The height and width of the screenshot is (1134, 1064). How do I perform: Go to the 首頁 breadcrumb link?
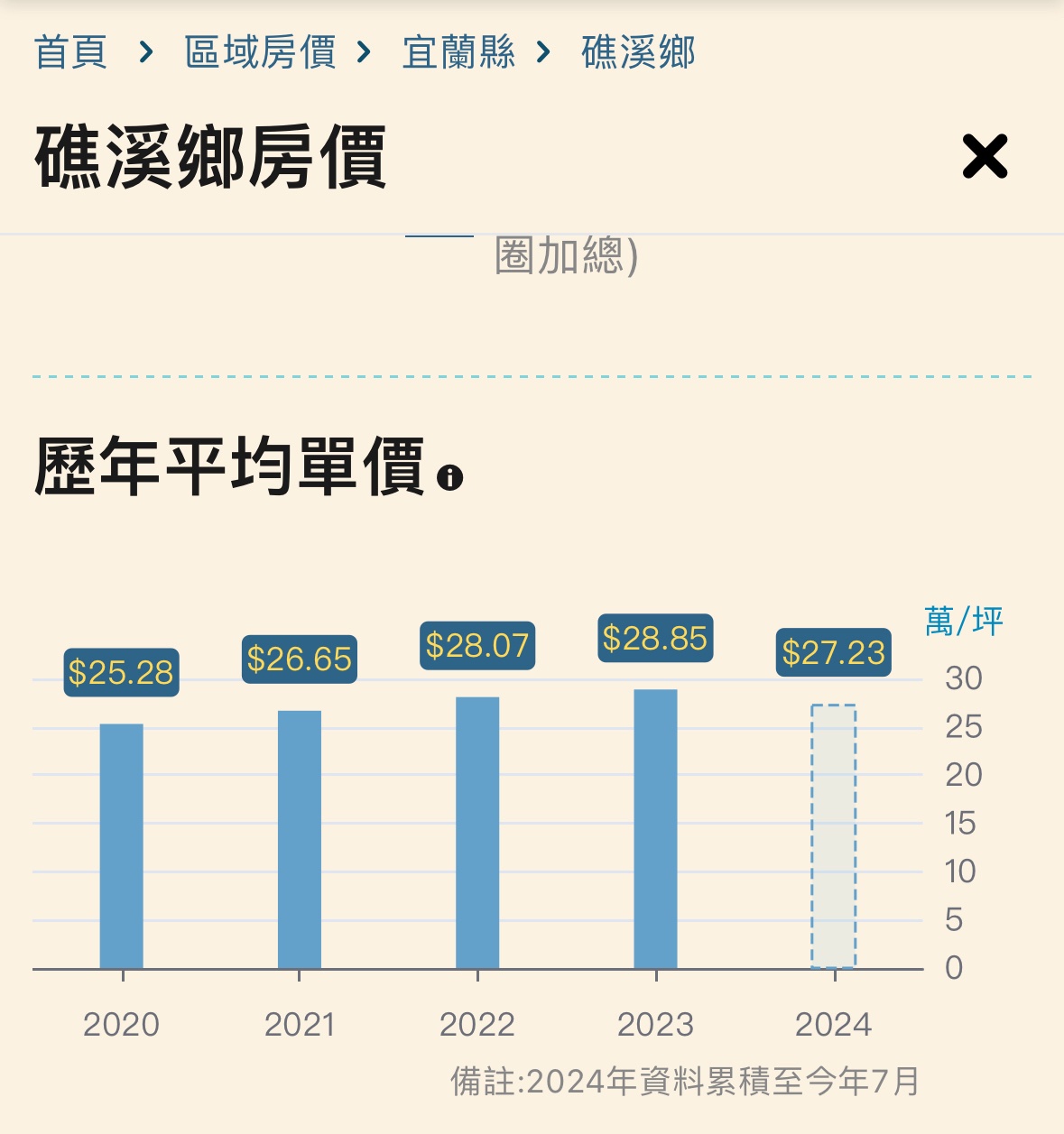70,52
